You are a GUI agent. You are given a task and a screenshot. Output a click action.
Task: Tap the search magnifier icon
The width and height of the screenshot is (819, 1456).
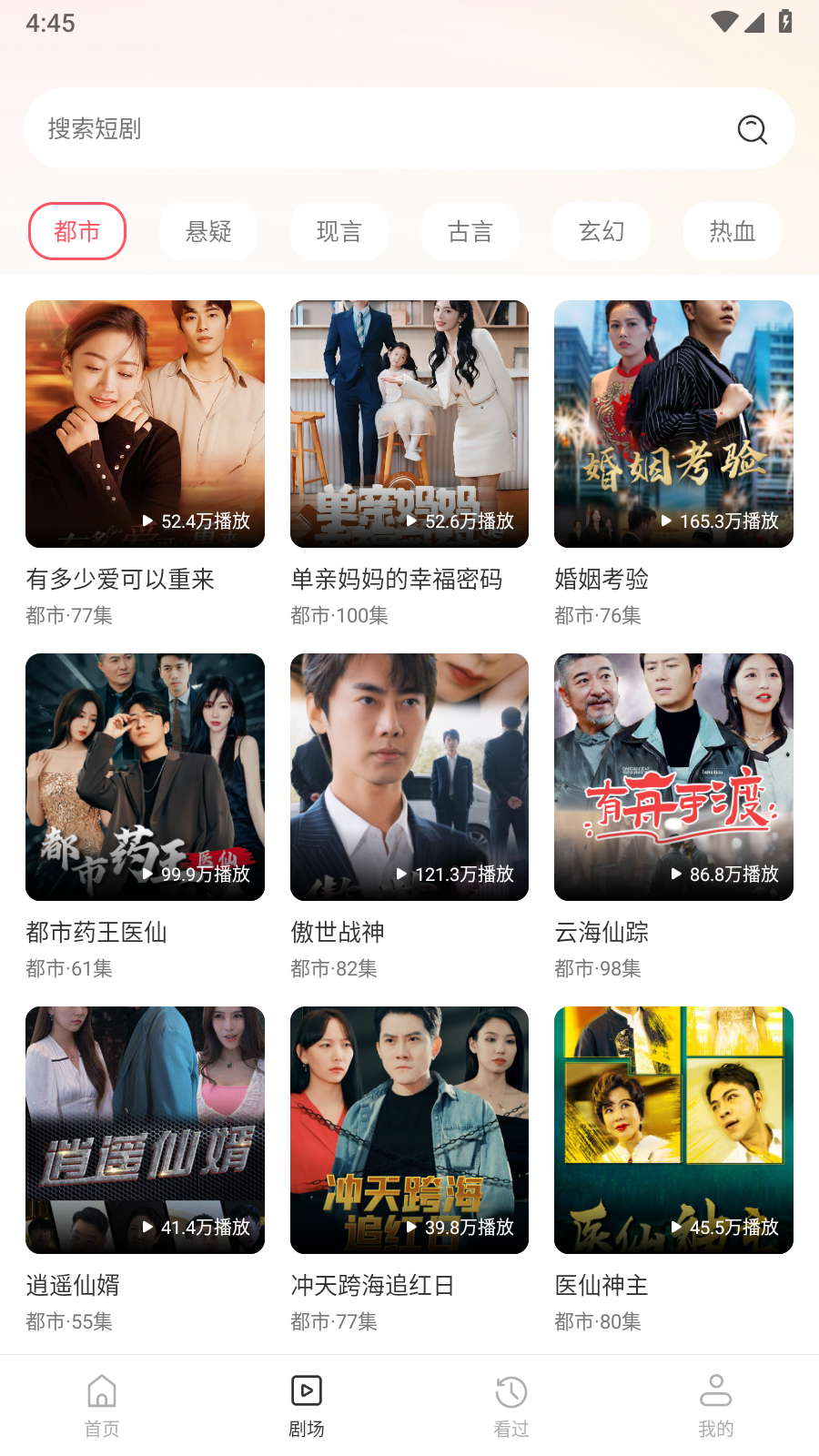click(x=752, y=129)
